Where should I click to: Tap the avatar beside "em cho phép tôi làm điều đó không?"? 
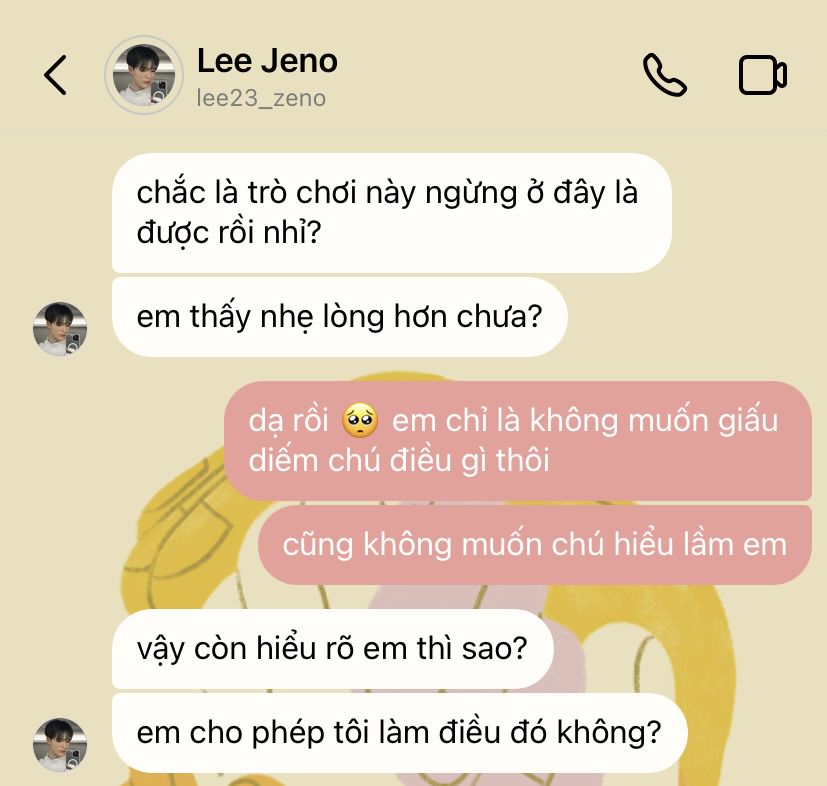[x=60, y=744]
